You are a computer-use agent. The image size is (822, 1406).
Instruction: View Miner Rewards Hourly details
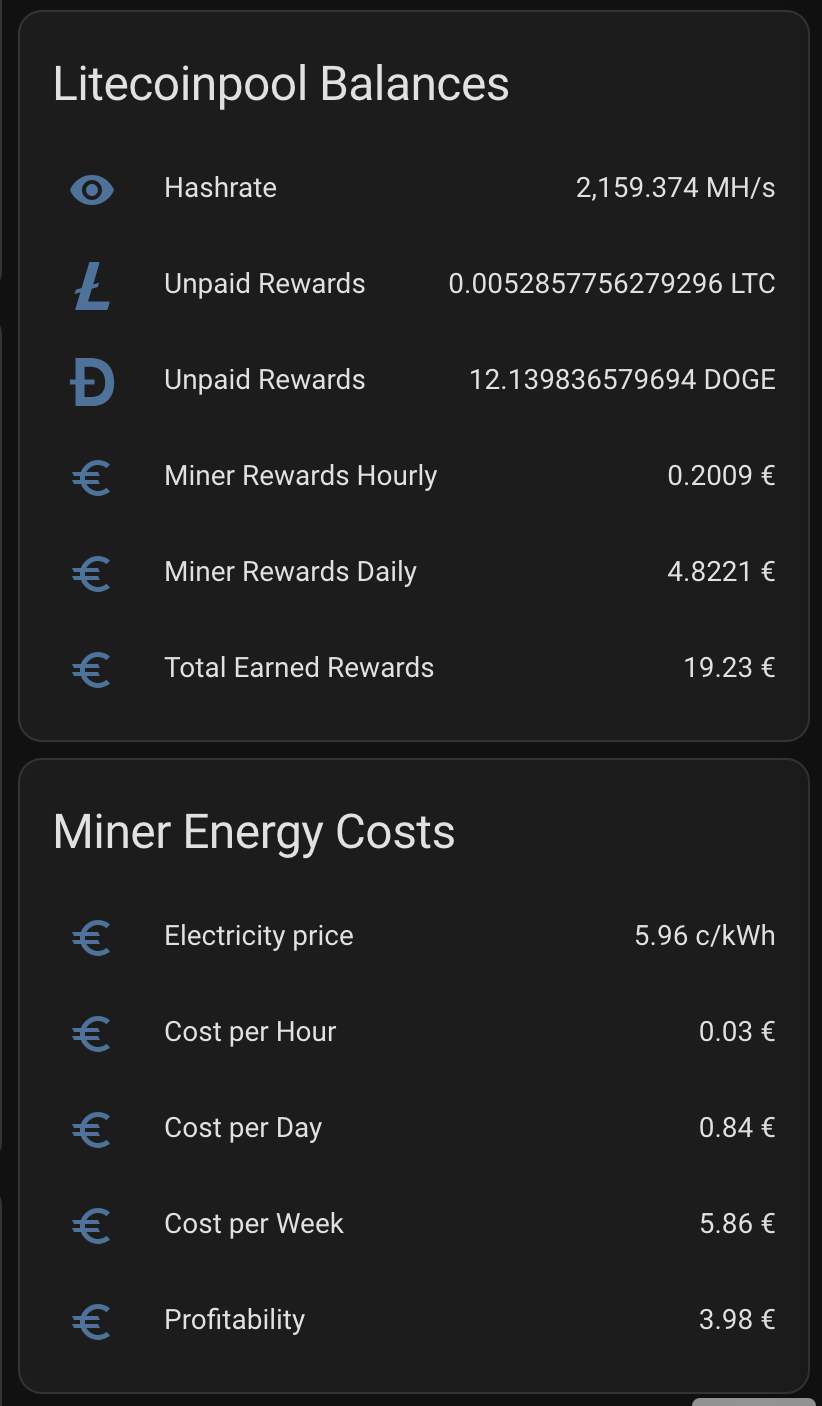413,476
